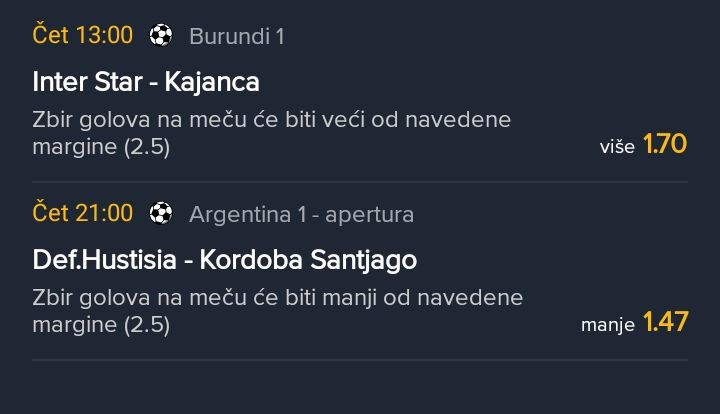Open the Inter Star - Kajanca match
This screenshot has height=414, width=720.
click(x=146, y=82)
